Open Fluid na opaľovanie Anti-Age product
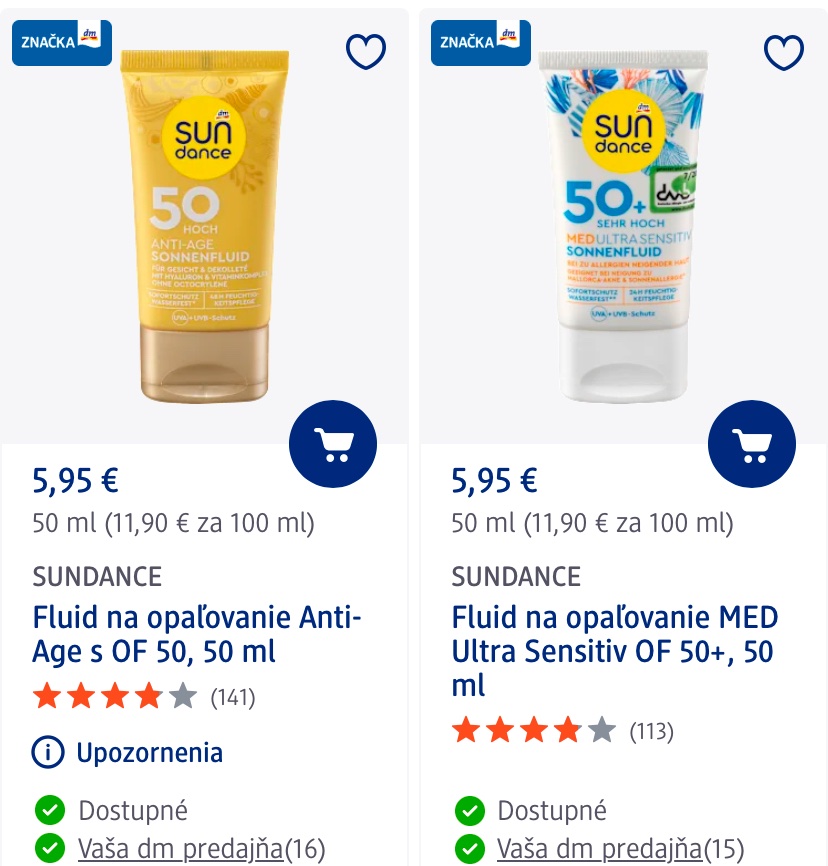The width and height of the screenshot is (828, 866). [x=197, y=634]
